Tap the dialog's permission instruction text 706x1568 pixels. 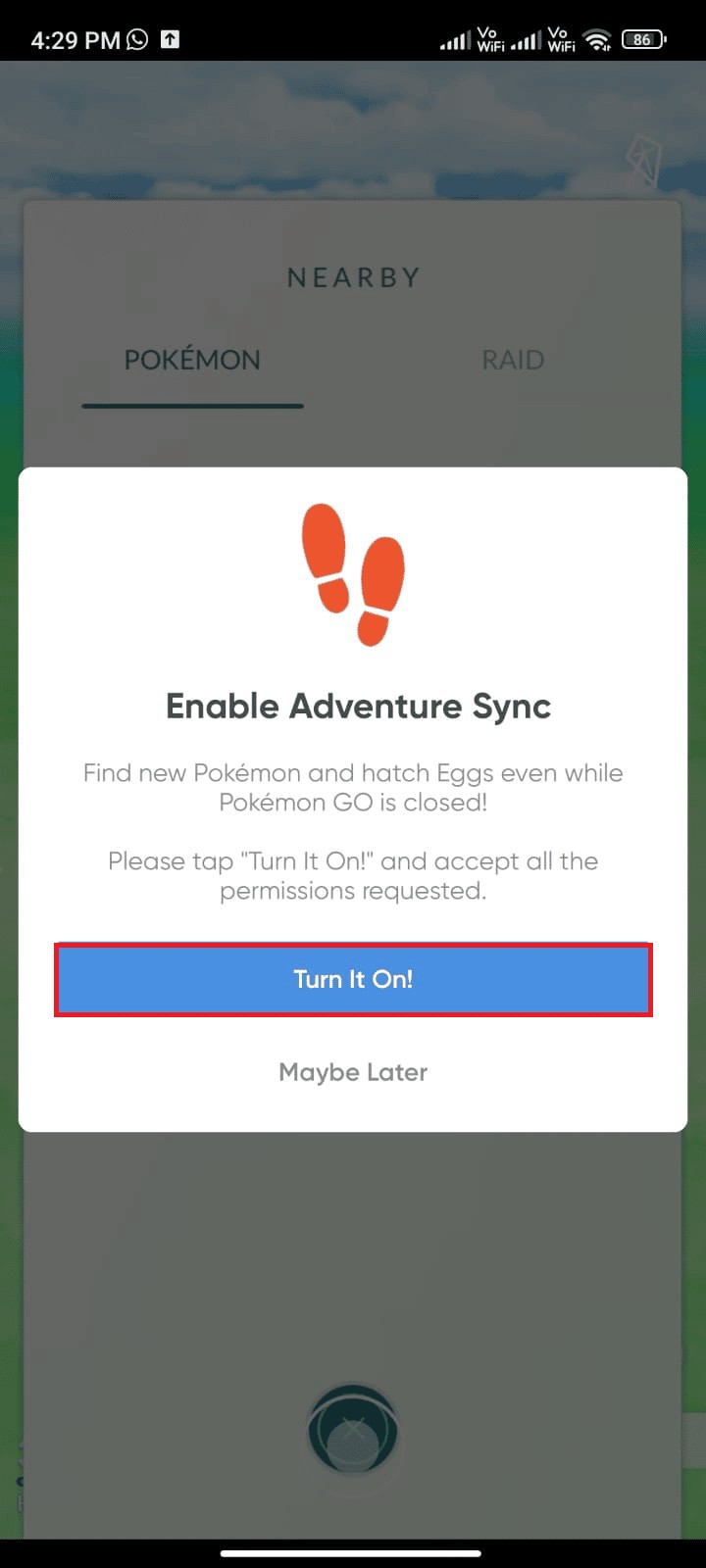(x=355, y=875)
